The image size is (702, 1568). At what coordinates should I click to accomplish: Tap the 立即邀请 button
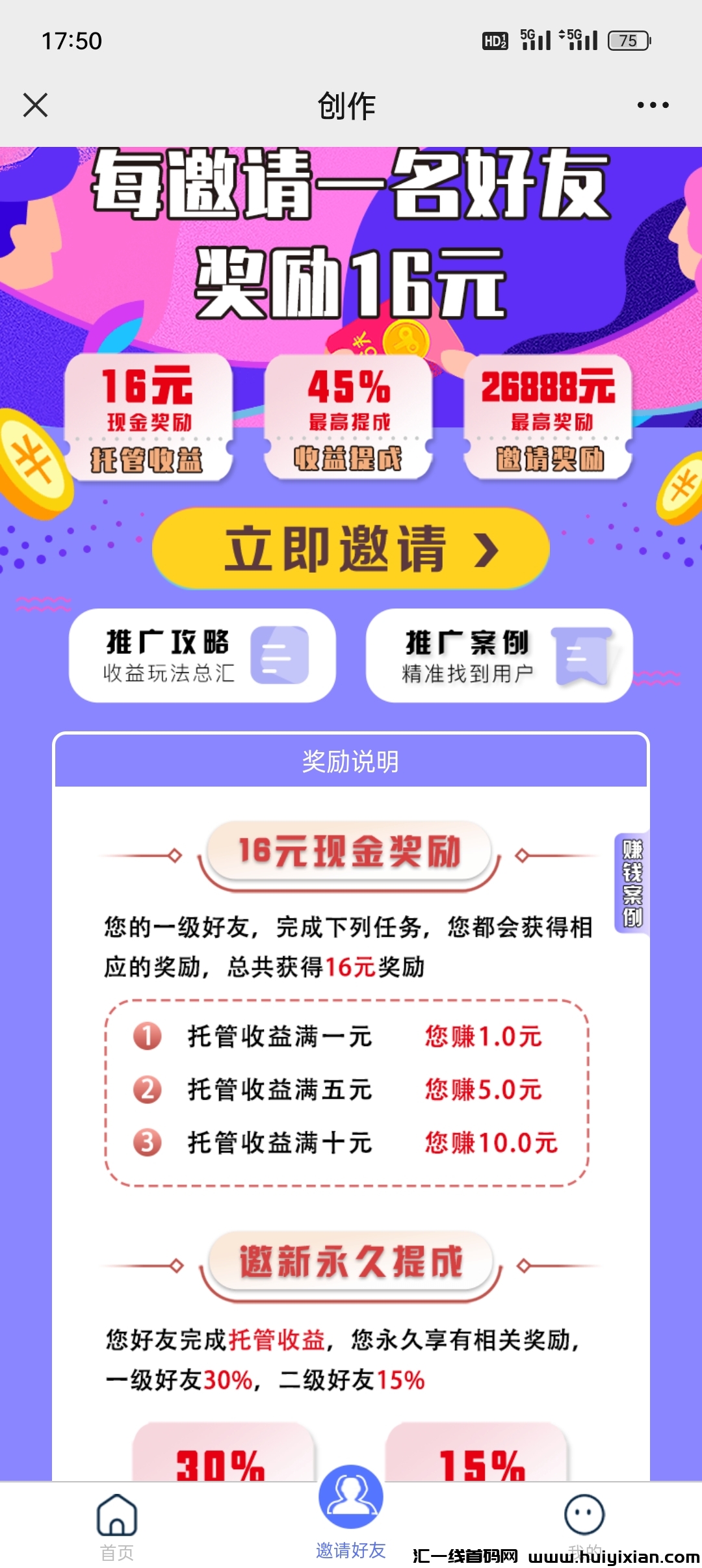[351, 549]
